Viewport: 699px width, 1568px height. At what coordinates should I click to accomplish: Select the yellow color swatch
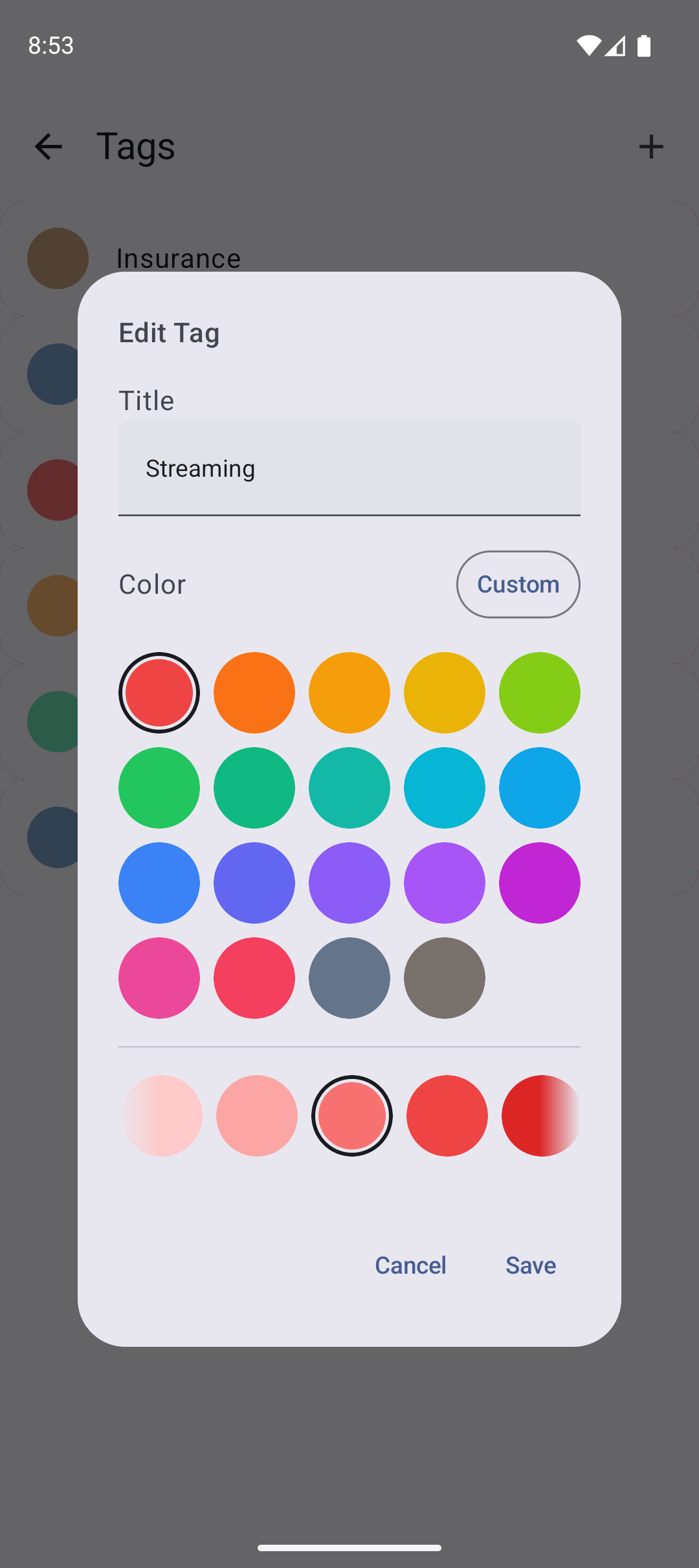(x=445, y=693)
